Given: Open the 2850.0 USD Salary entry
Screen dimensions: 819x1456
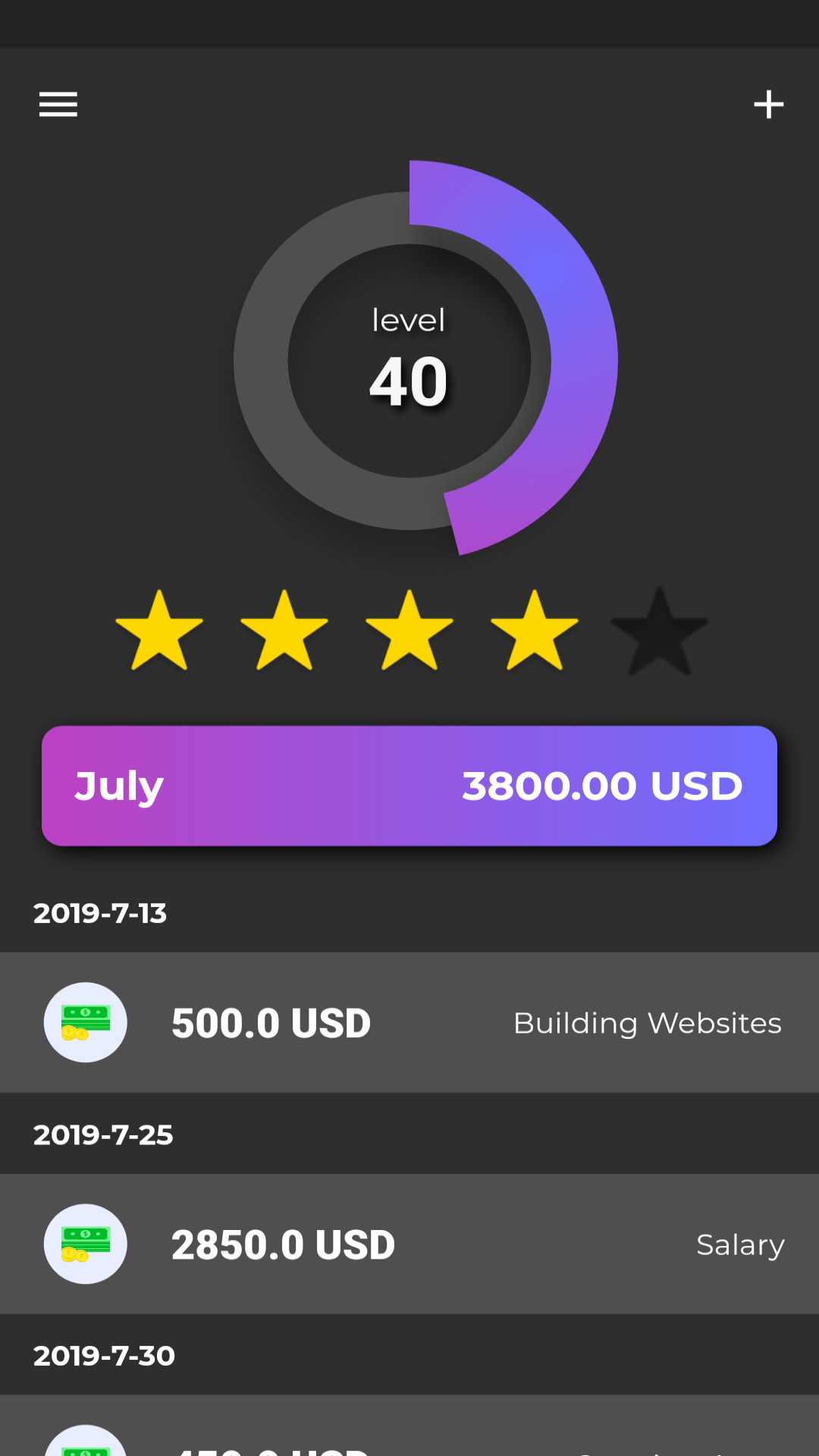Looking at the screenshot, I should tap(409, 1244).
